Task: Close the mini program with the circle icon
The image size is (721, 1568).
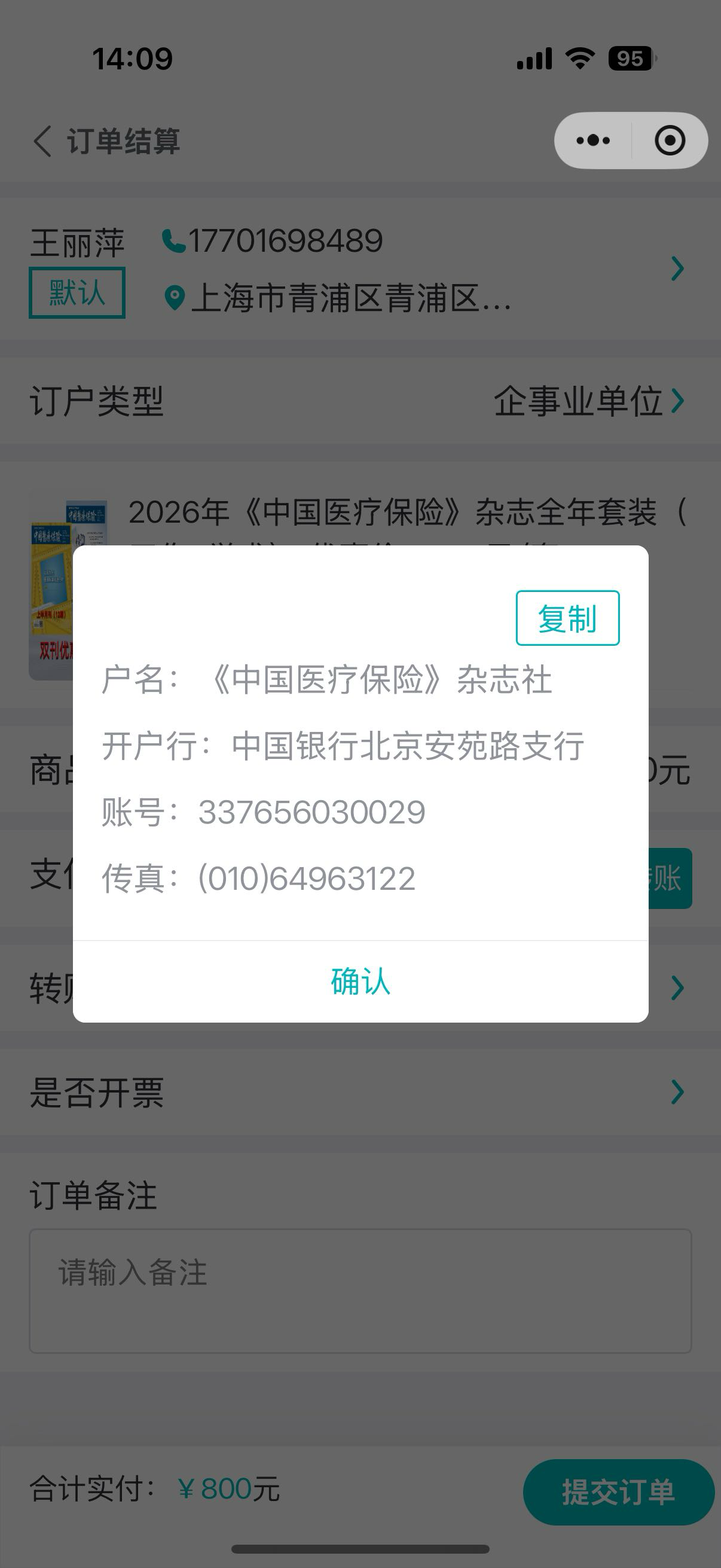Action: point(669,141)
